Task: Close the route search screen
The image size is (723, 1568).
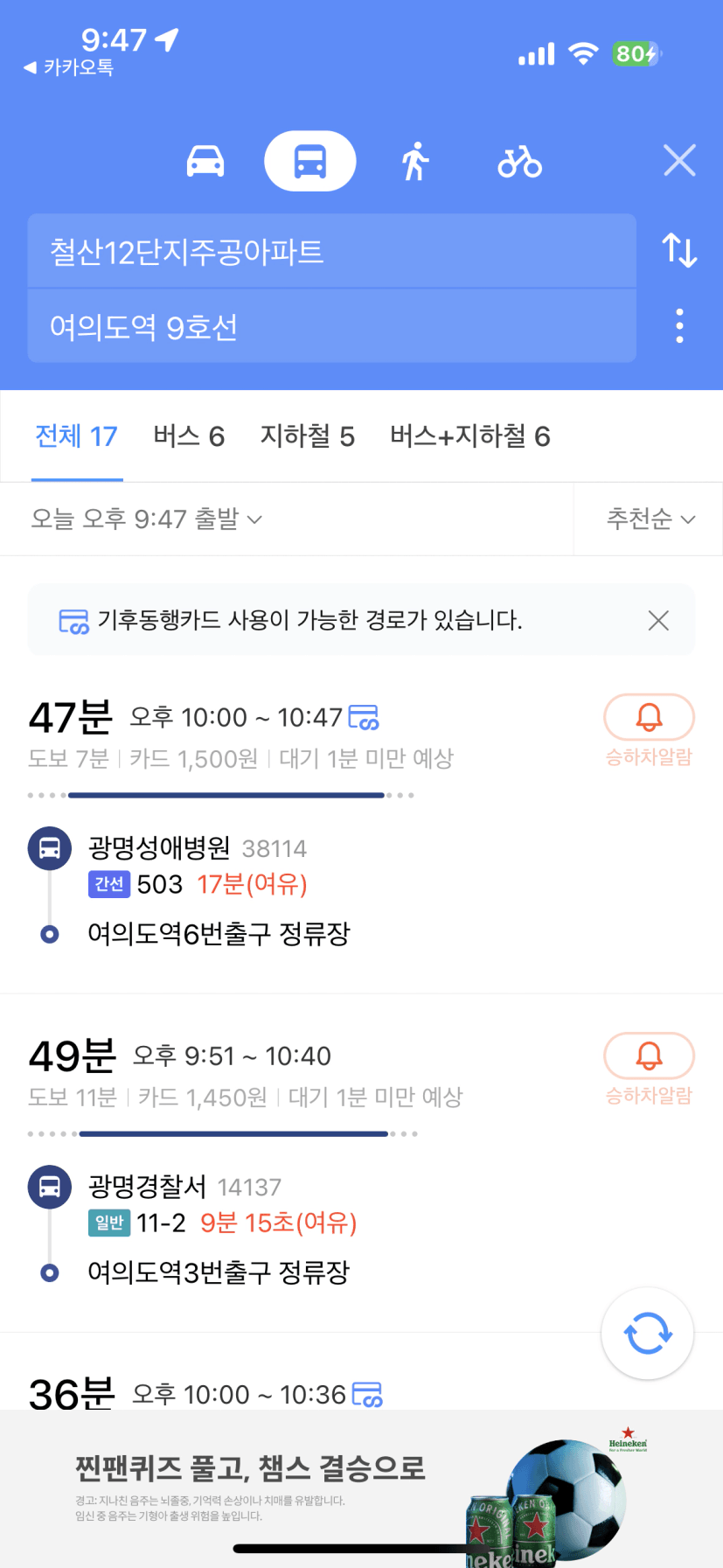Action: (x=679, y=161)
